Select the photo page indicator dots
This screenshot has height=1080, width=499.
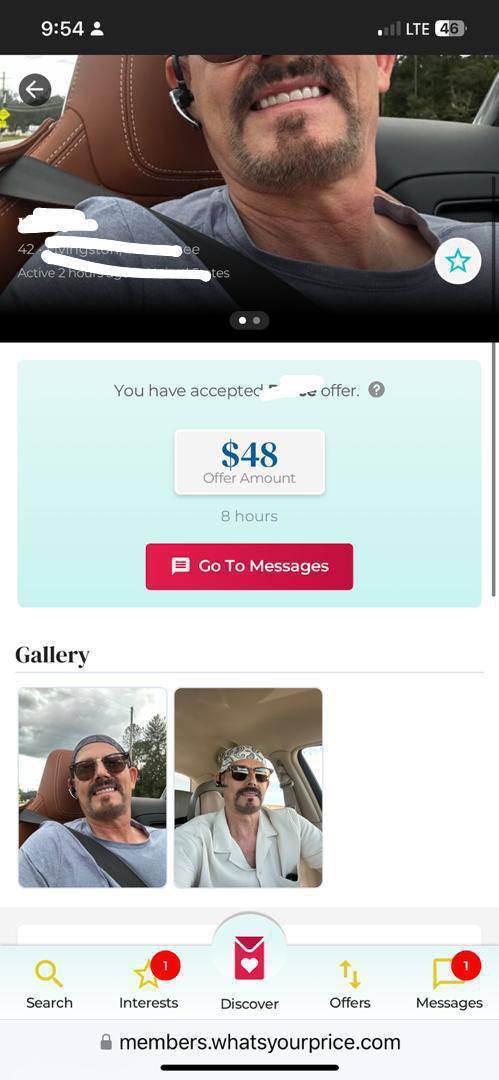coord(249,320)
